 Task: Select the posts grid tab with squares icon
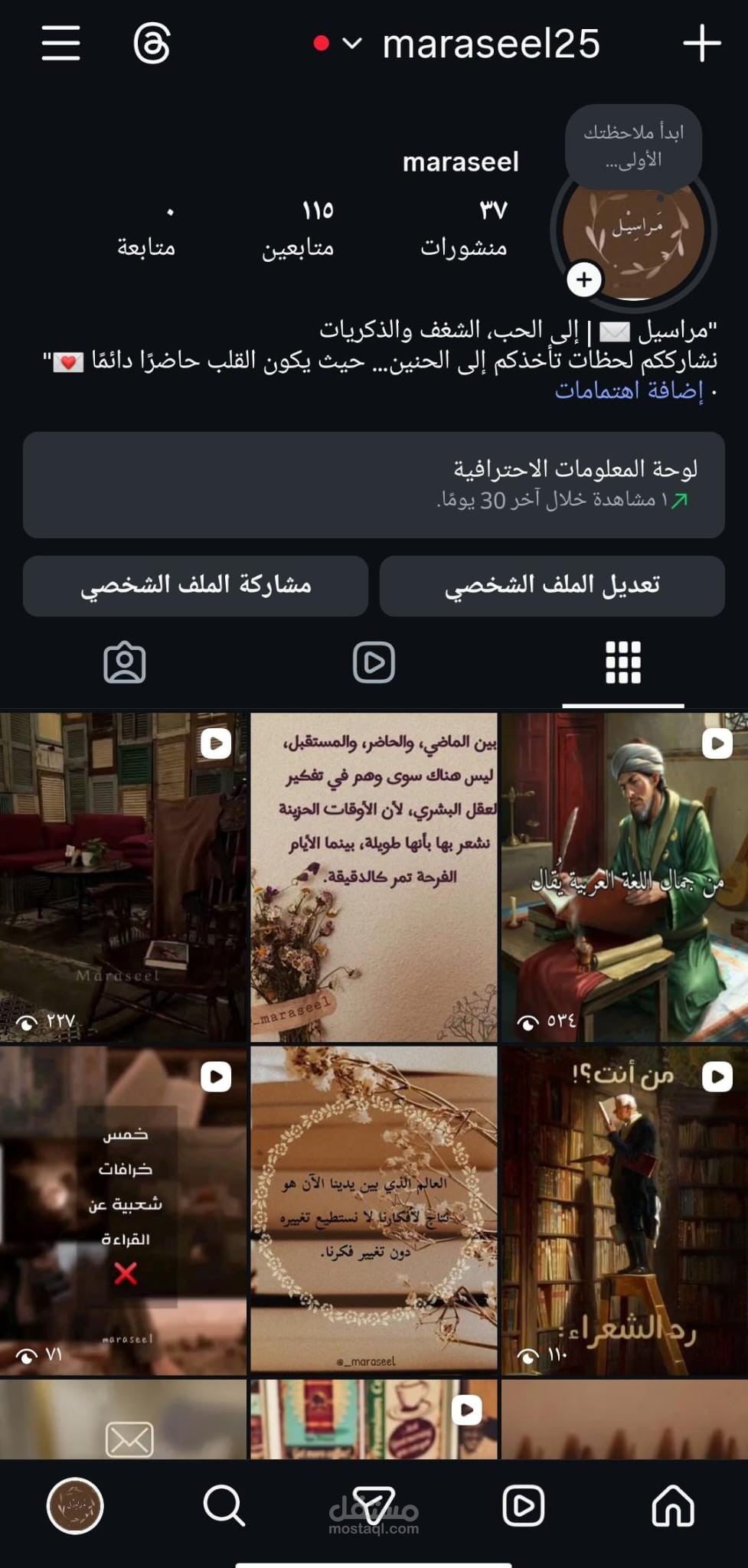click(x=624, y=663)
